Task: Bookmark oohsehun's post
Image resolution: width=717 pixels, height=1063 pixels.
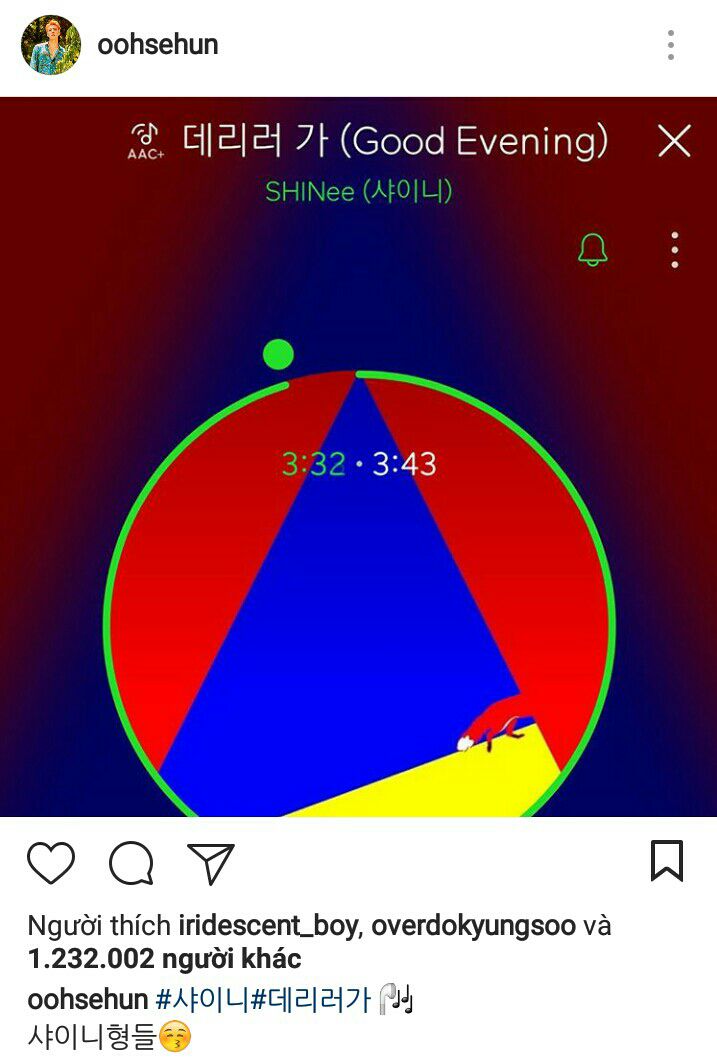Action: click(667, 861)
